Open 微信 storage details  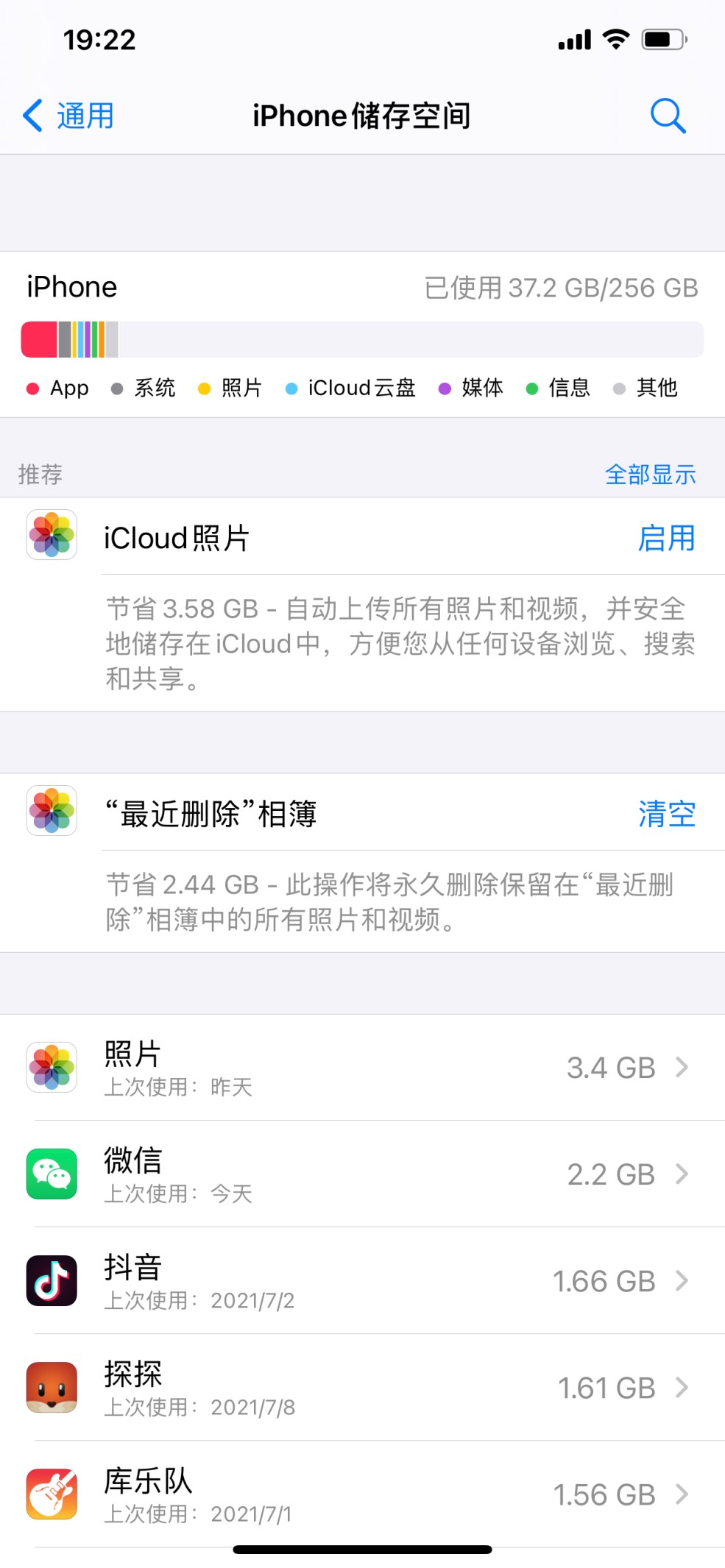click(362, 1174)
